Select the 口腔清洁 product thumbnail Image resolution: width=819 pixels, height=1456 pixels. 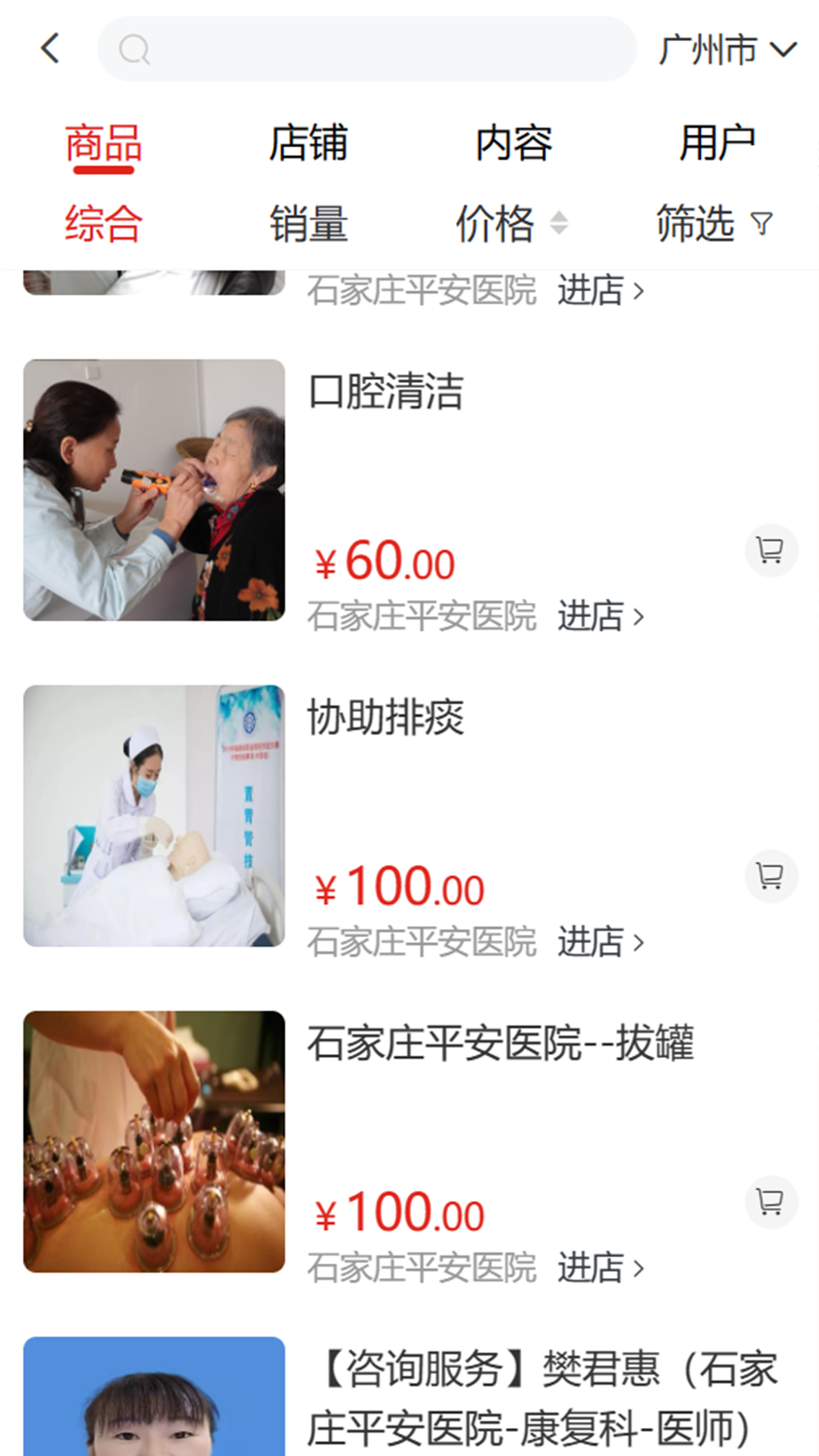point(155,491)
